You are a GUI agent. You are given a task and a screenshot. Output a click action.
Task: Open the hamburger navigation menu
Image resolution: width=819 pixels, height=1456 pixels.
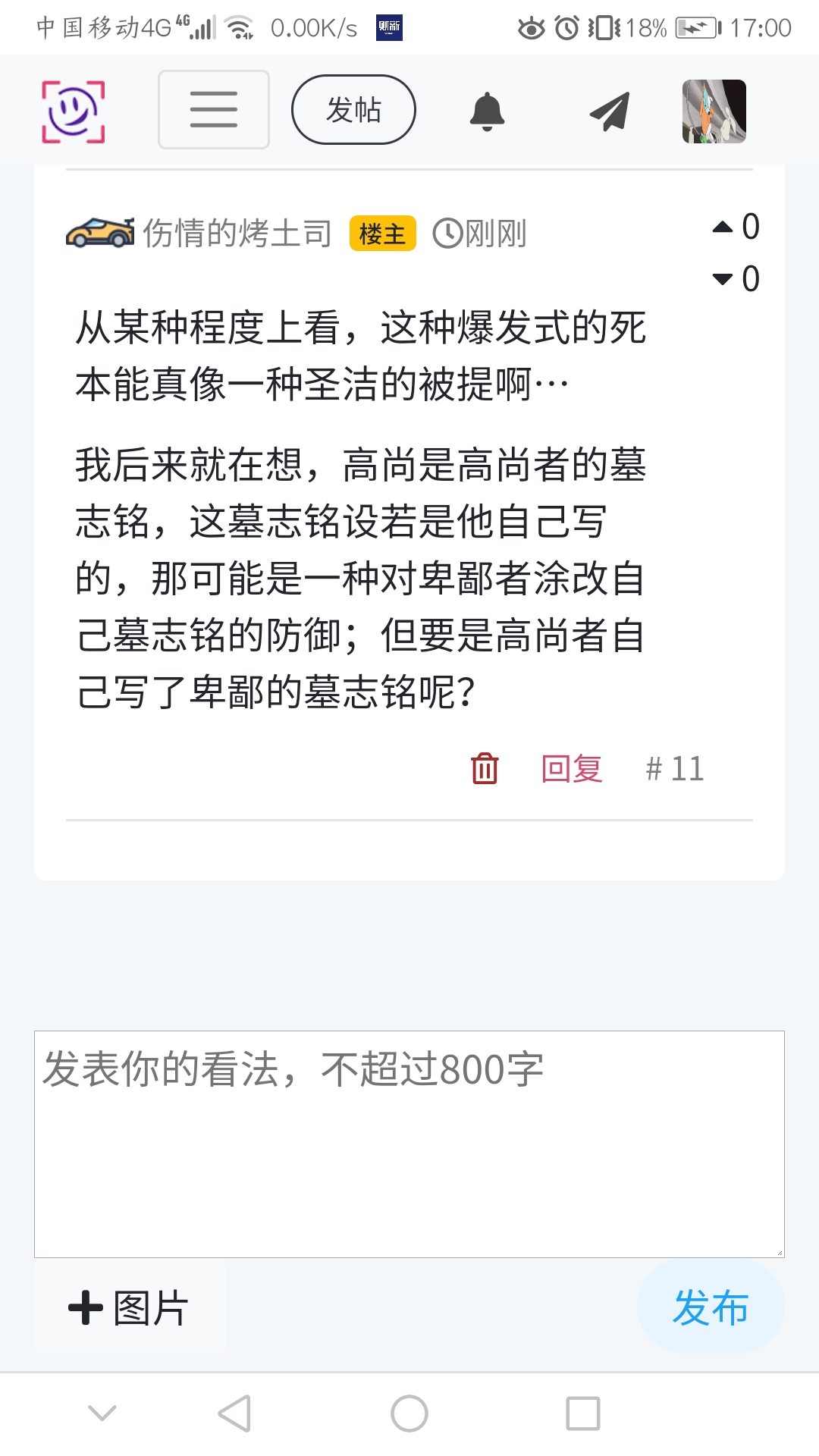tap(214, 110)
